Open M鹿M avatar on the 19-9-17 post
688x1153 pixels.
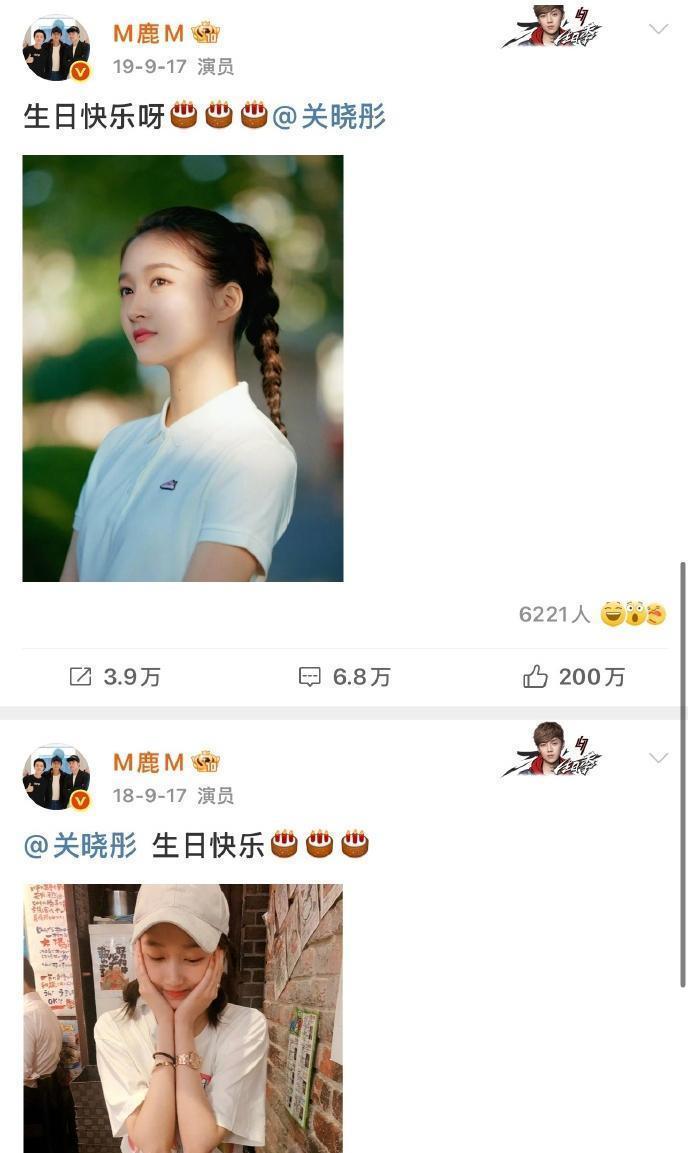pos(56,48)
